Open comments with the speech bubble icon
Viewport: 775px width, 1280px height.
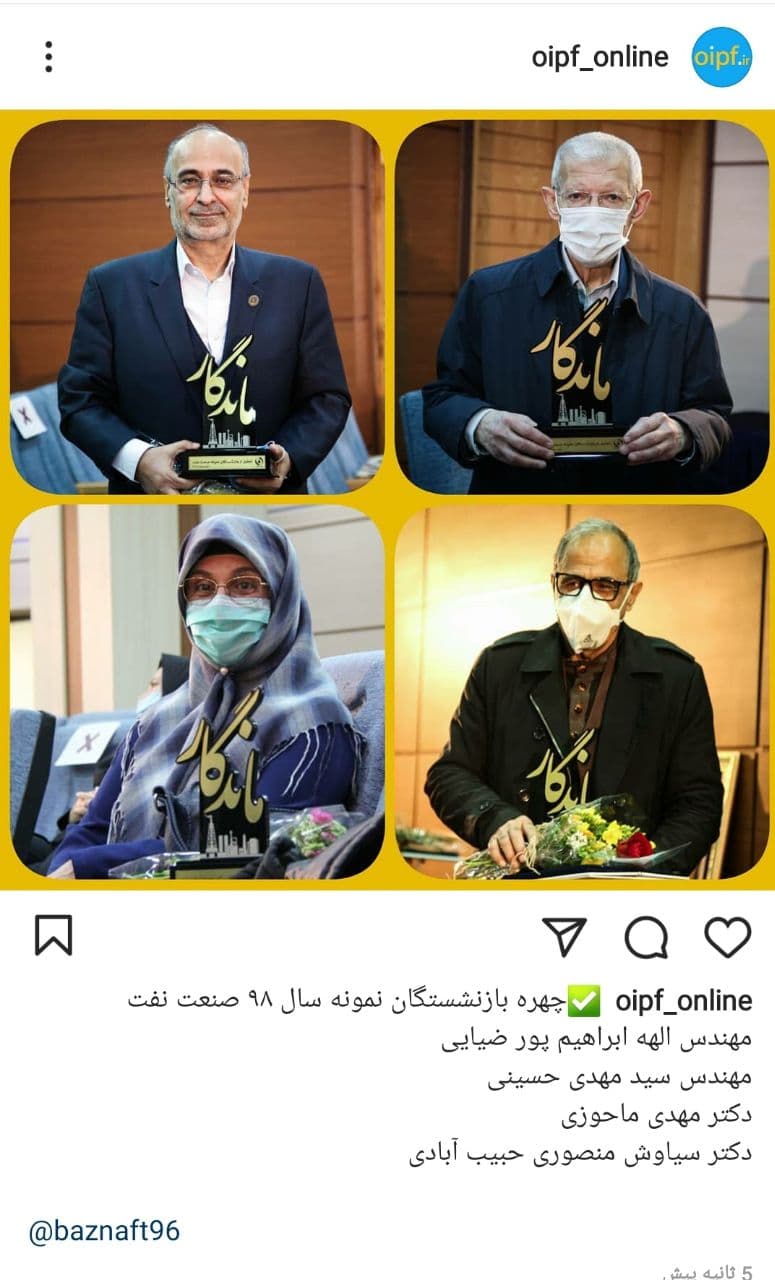tap(646, 937)
